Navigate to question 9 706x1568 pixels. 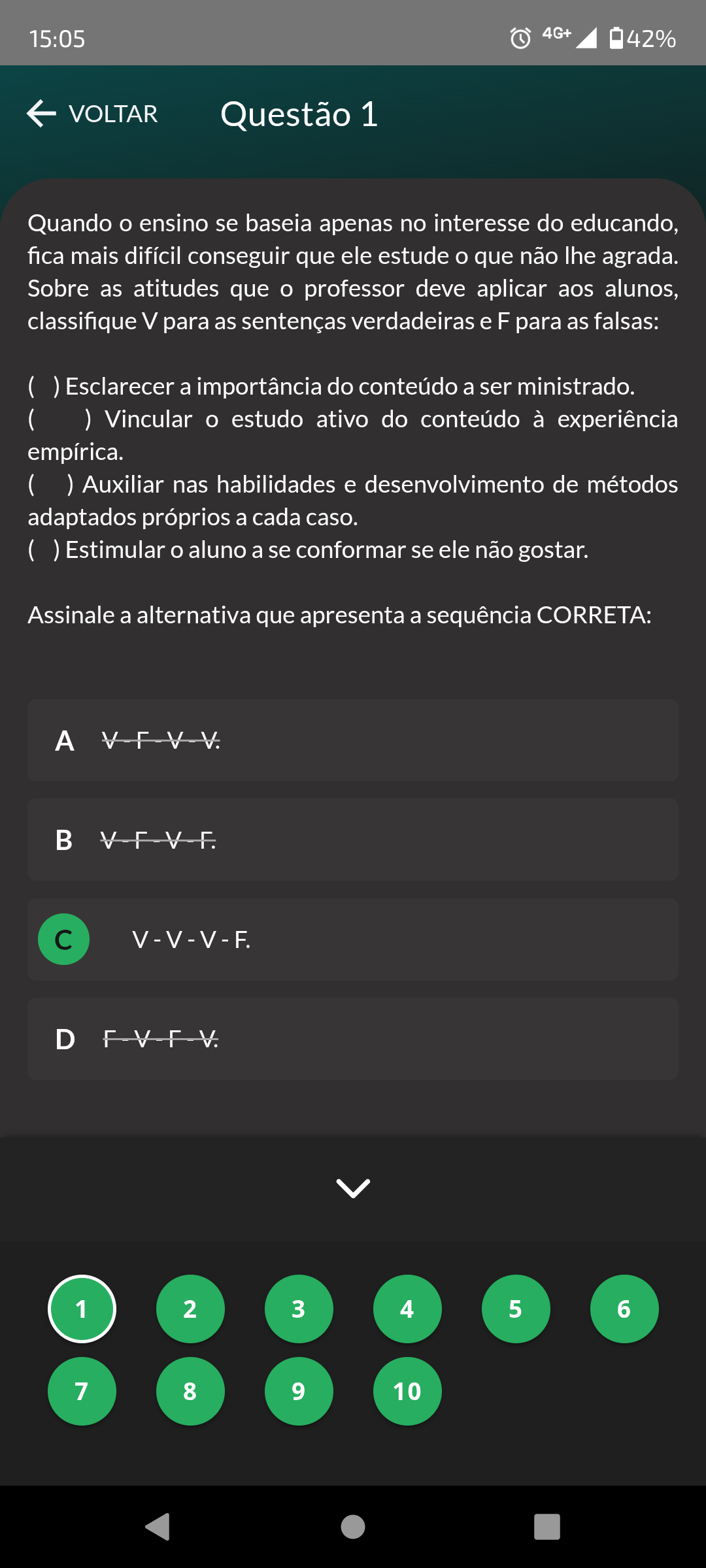click(x=299, y=1391)
